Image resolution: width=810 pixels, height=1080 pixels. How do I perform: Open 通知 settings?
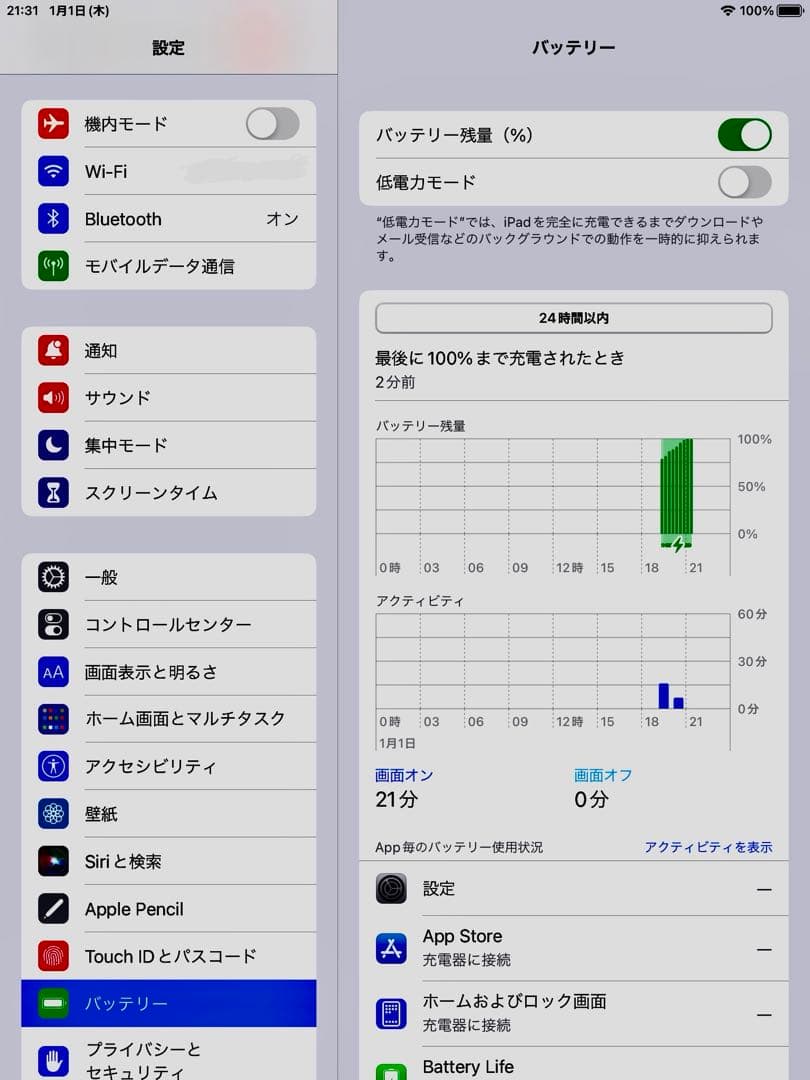168,351
